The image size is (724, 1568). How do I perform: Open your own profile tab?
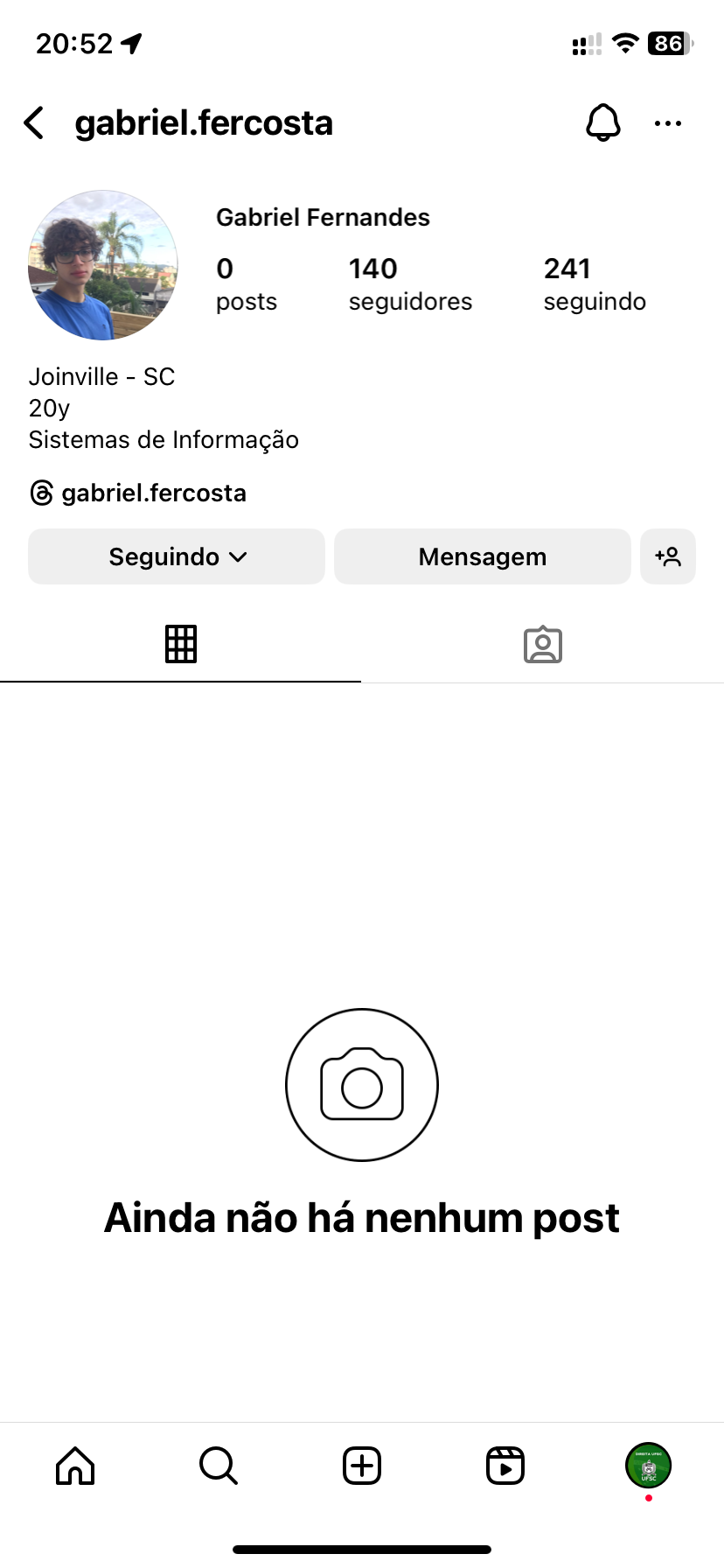coord(648,1466)
